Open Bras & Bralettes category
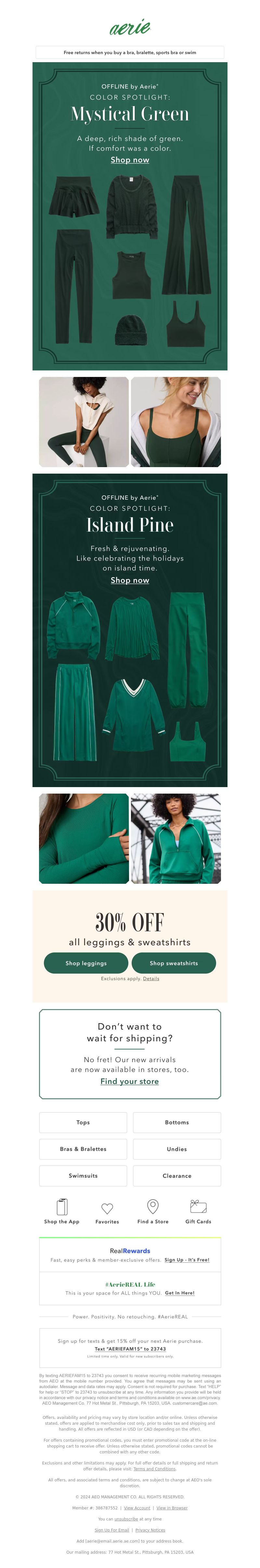The width and height of the screenshot is (260, 1568). [x=83, y=1149]
